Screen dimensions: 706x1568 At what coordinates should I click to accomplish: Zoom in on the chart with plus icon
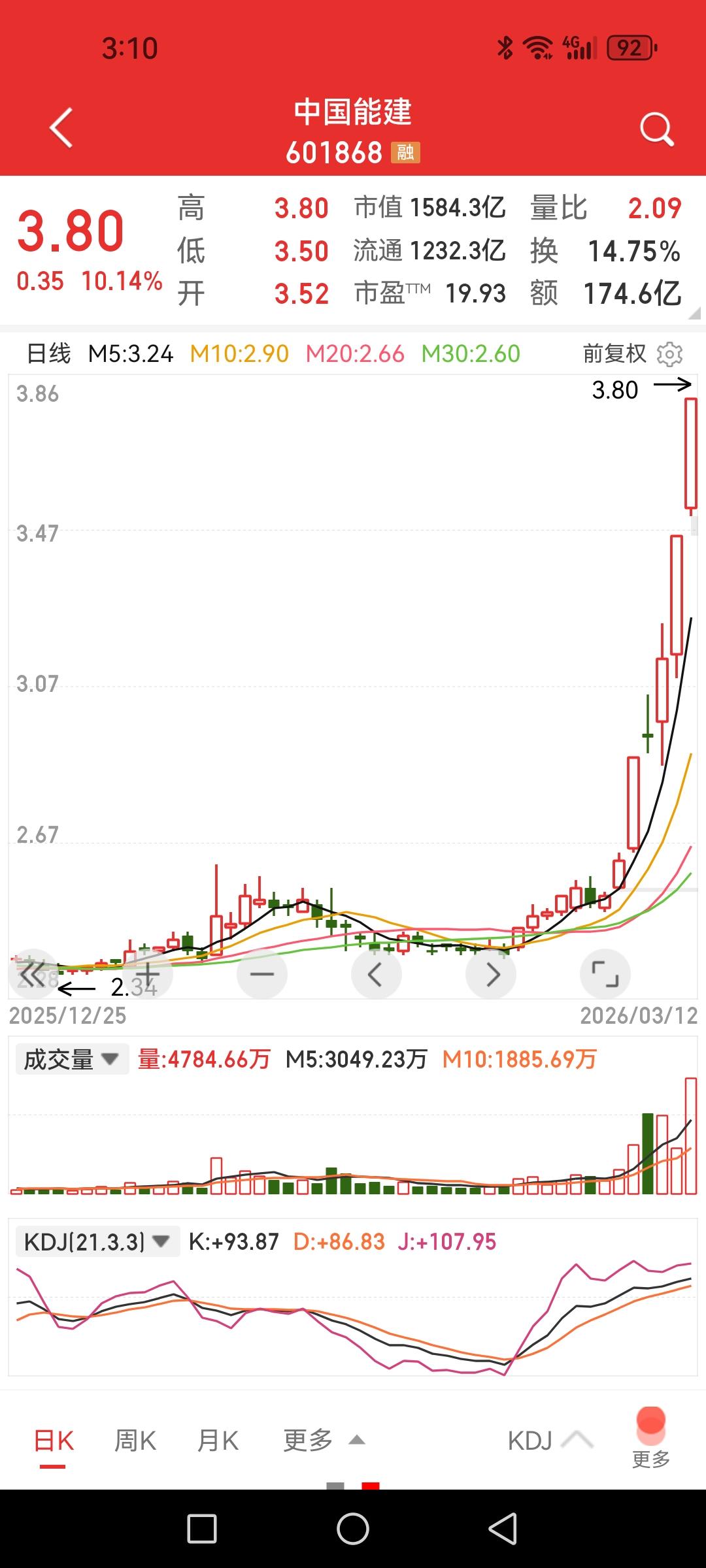(146, 973)
